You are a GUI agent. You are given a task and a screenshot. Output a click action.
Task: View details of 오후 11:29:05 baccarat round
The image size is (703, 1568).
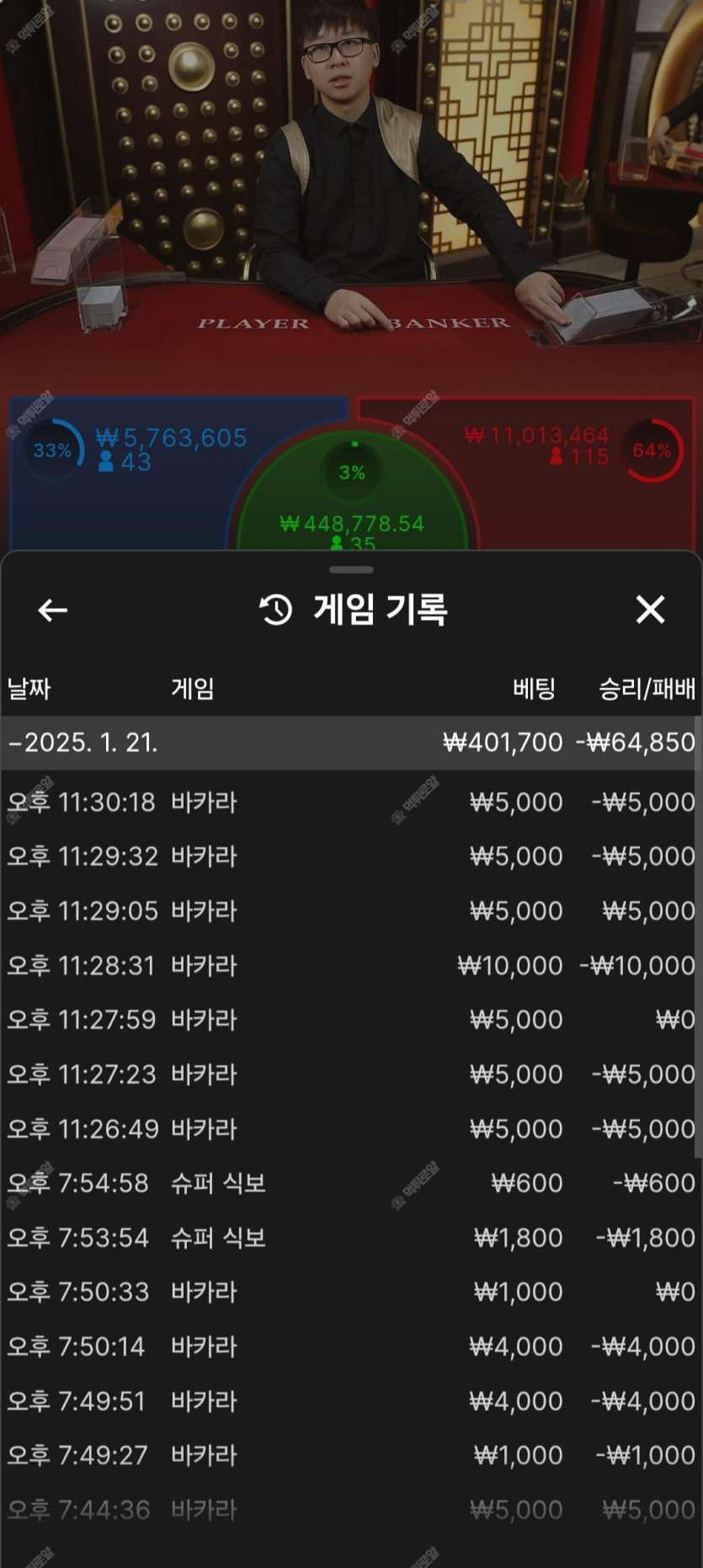pyautogui.click(x=350, y=910)
